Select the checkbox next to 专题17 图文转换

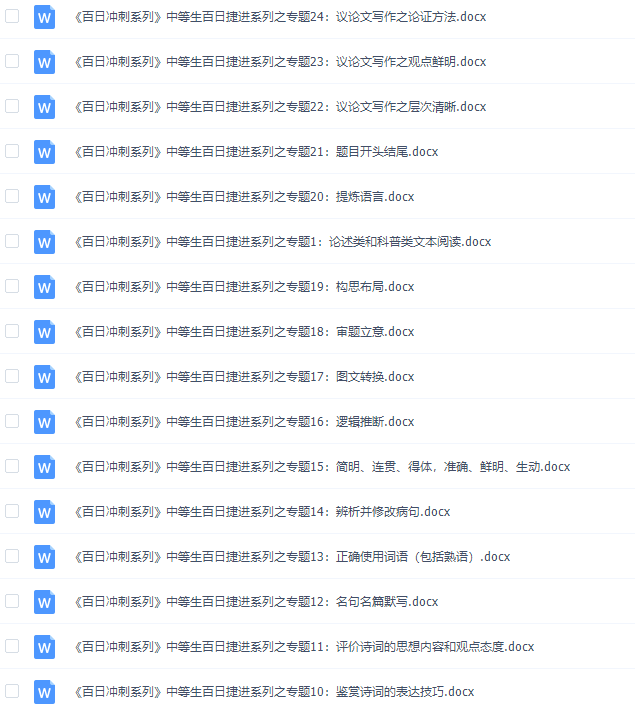(12, 376)
